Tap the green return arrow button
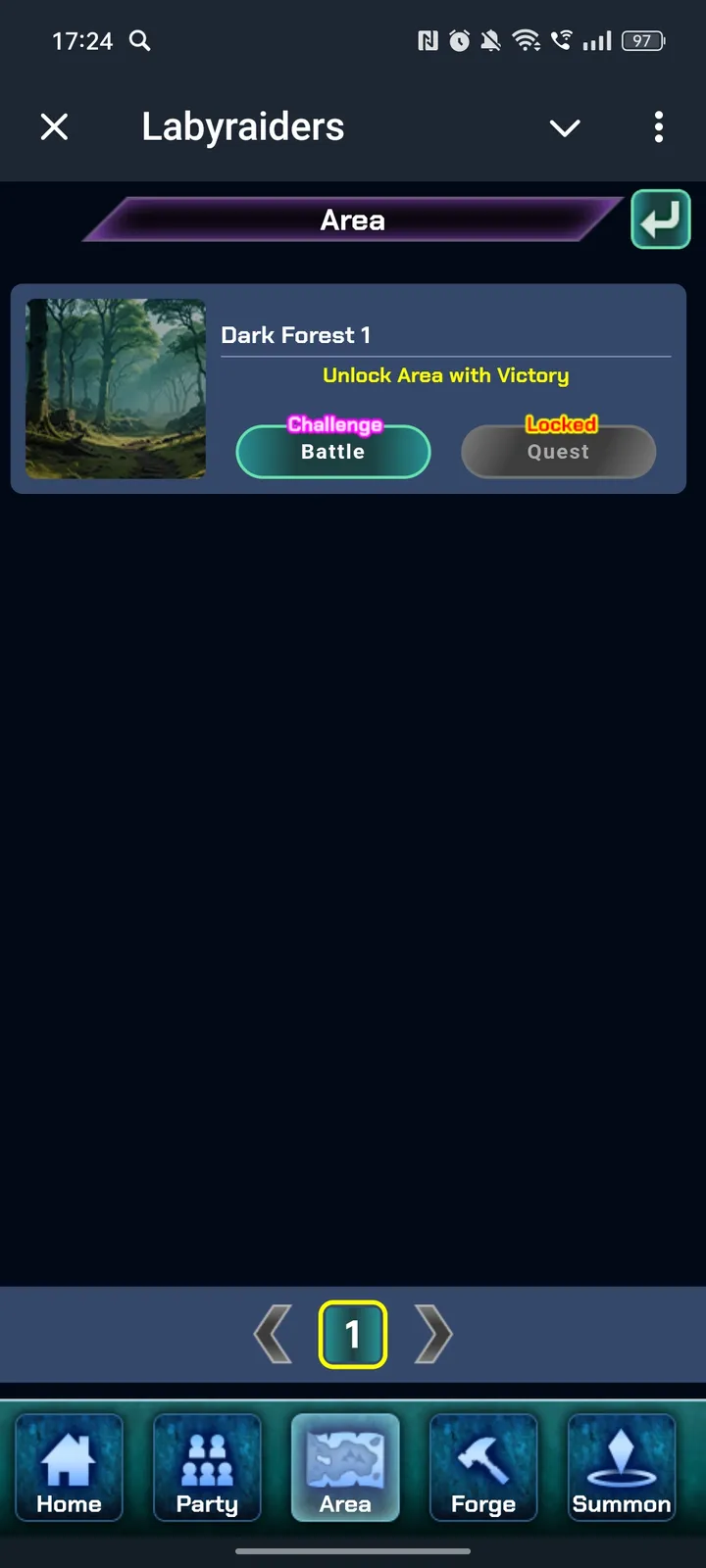Screen dimensions: 706x1568 [660, 220]
